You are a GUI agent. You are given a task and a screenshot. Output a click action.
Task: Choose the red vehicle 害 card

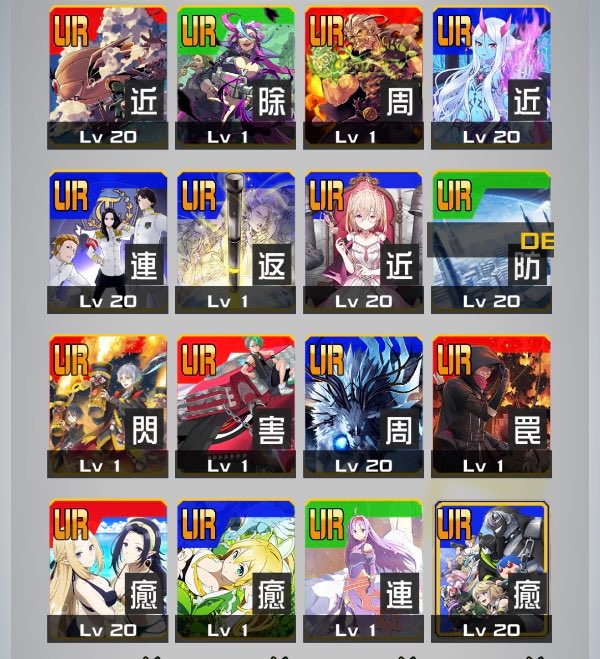(x=235, y=406)
